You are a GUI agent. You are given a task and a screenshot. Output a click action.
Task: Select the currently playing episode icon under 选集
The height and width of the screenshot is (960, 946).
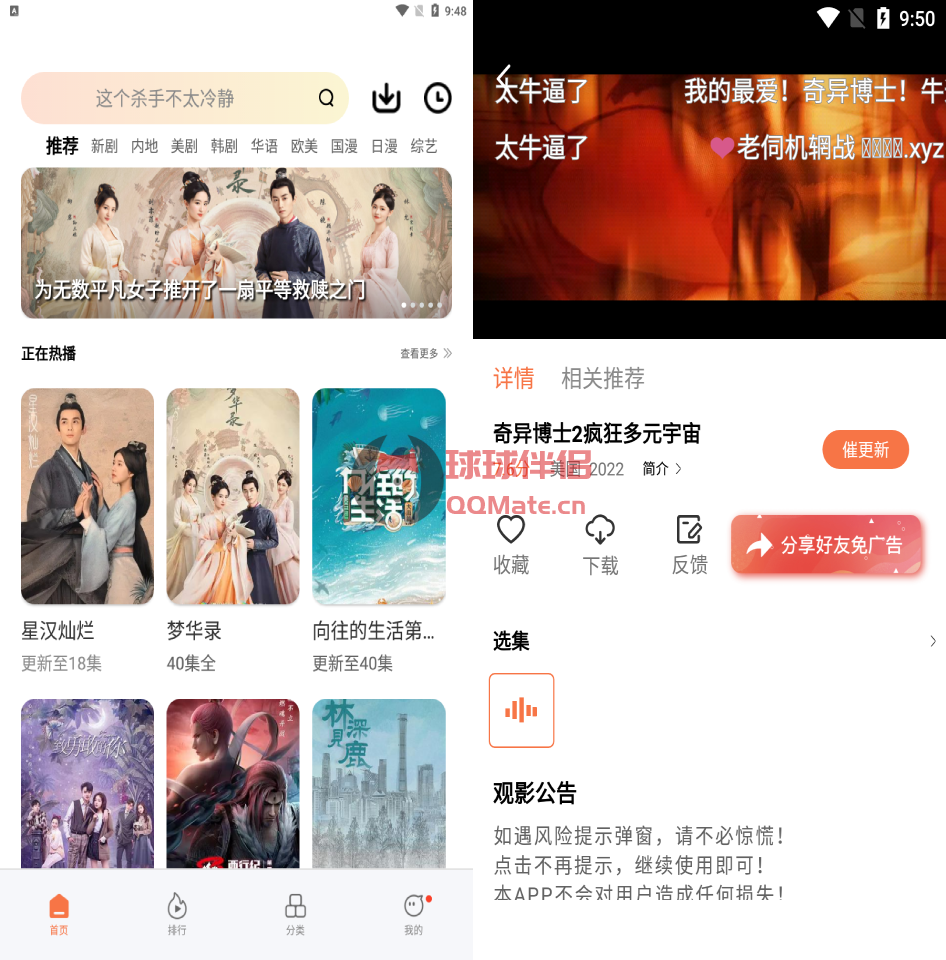521,710
